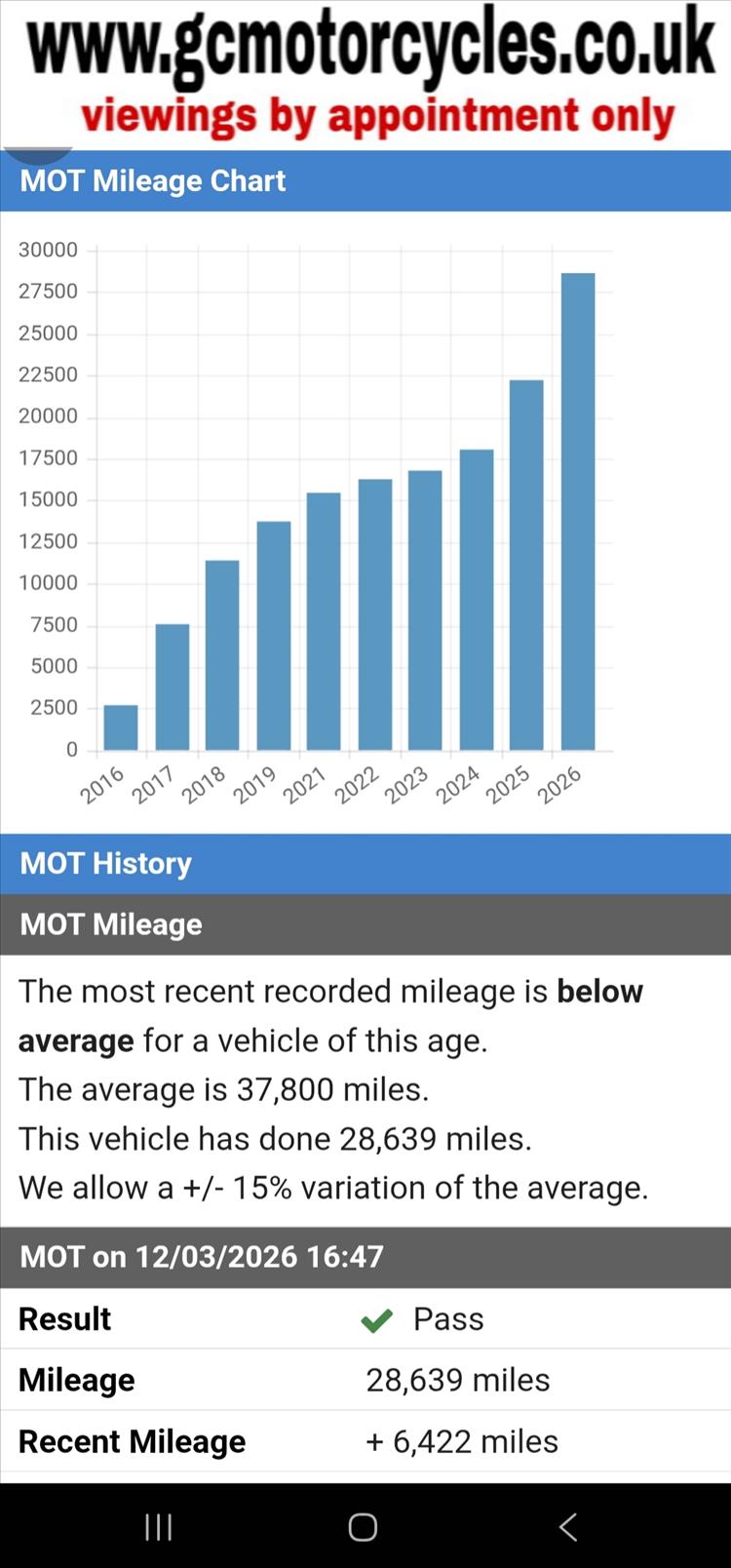Tap the home button in the navigation bar
Screen dimensions: 731x1568
(363, 1526)
